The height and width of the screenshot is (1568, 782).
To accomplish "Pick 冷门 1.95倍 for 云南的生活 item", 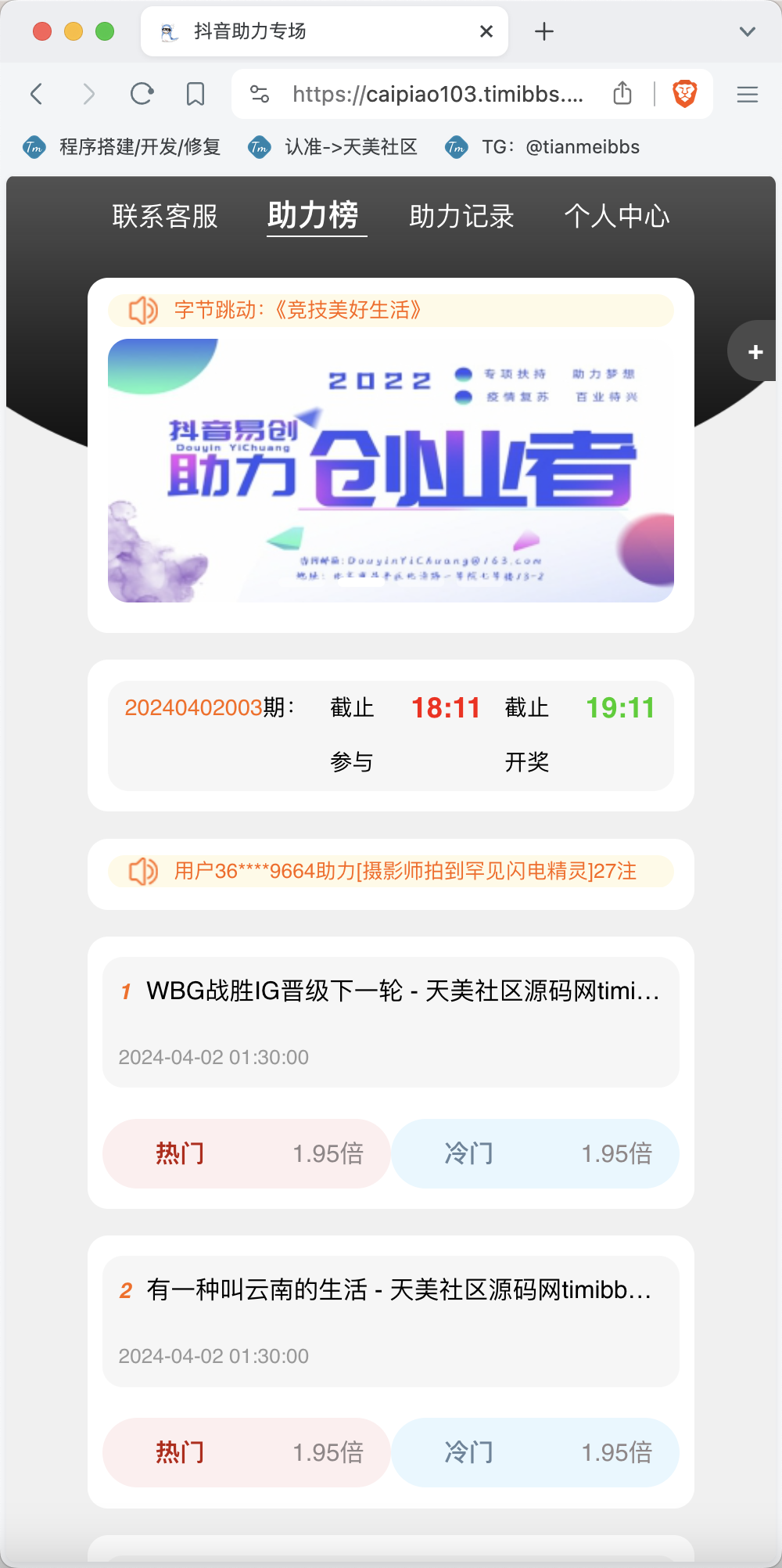I will [535, 1452].
